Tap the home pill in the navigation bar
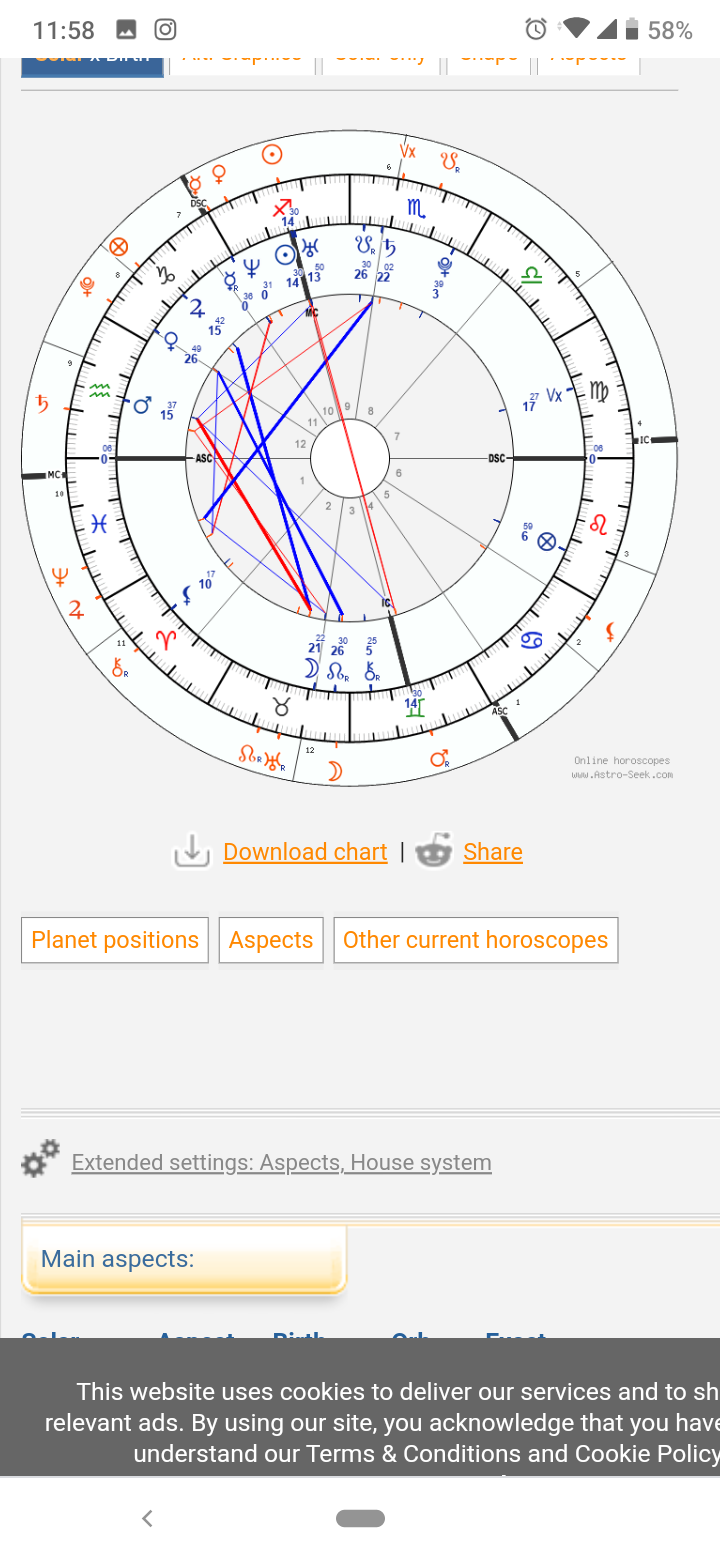 click(360, 1518)
